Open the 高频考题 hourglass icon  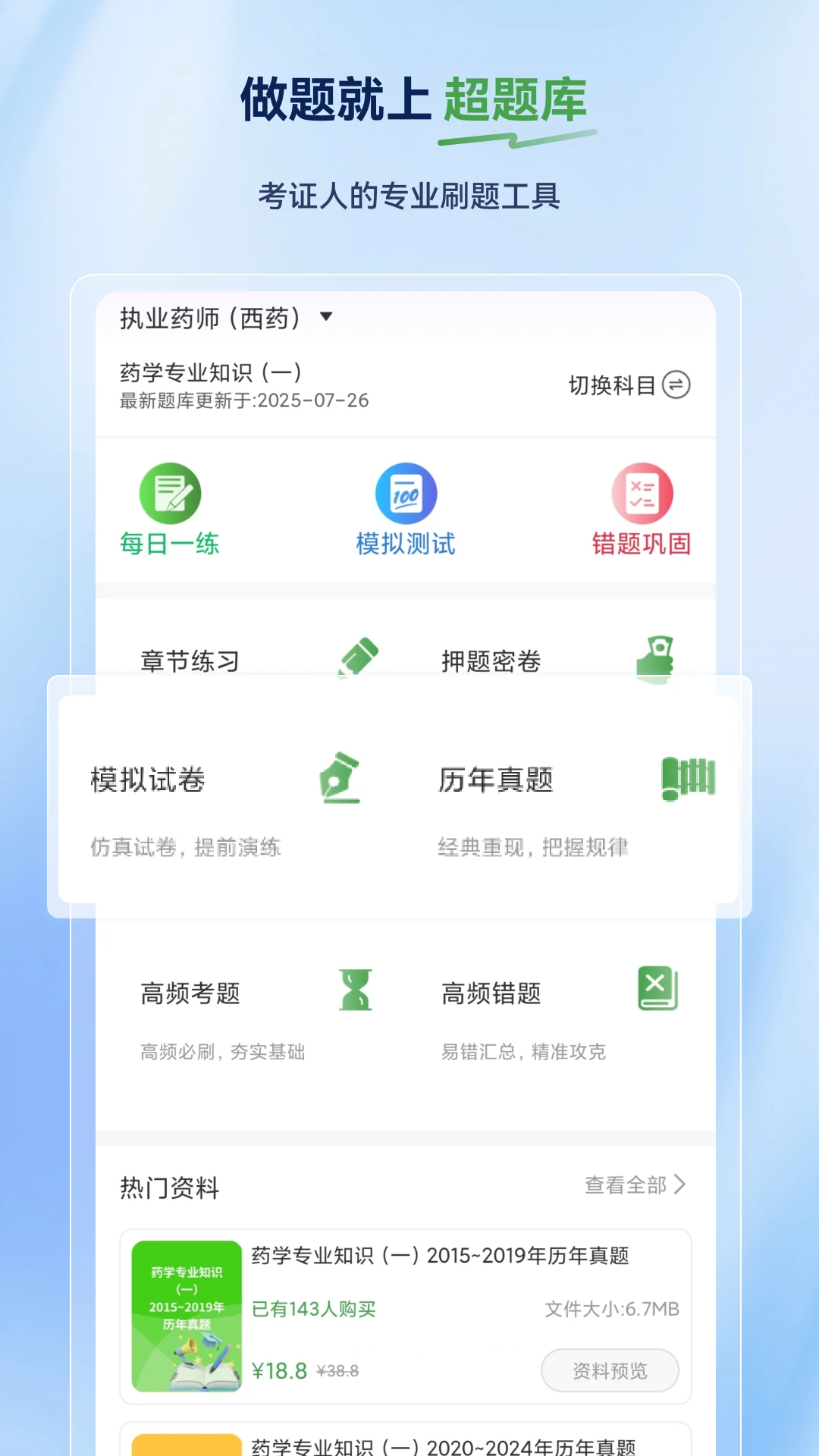(356, 990)
